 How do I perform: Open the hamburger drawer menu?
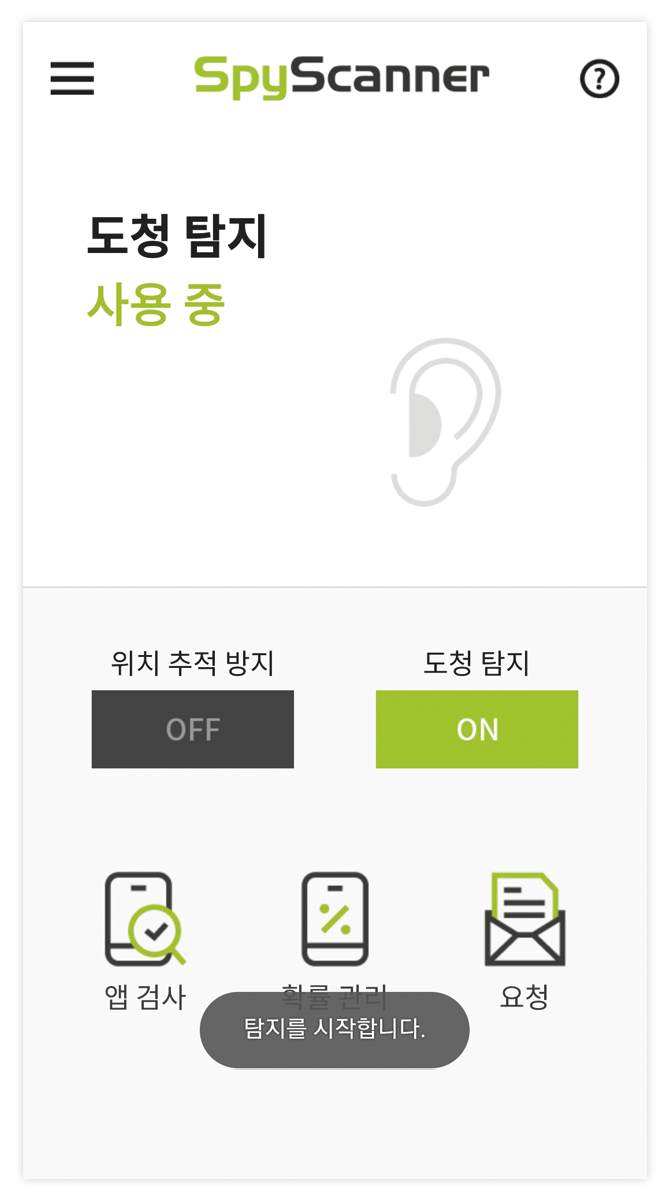pos(72,78)
